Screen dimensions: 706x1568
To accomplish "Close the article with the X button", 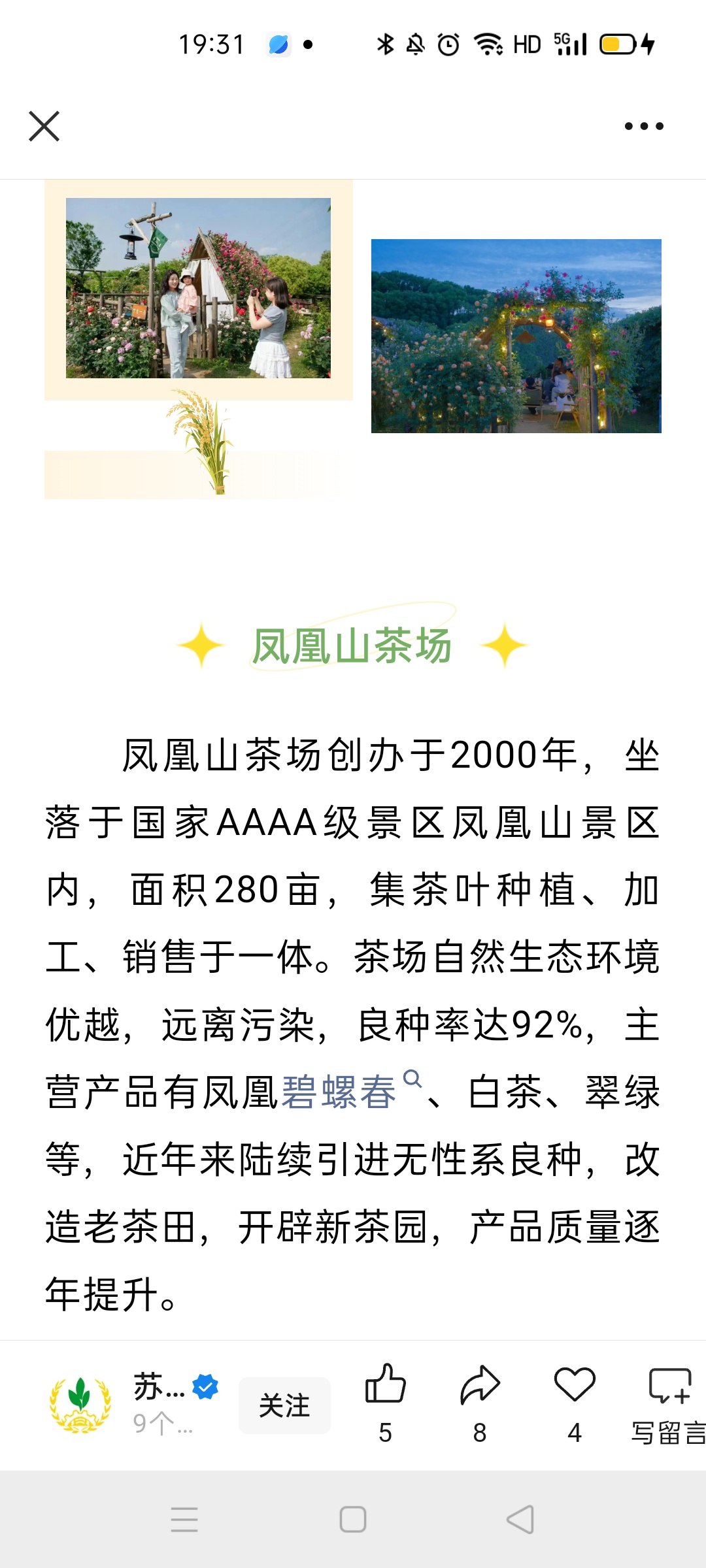I will pos(44,126).
